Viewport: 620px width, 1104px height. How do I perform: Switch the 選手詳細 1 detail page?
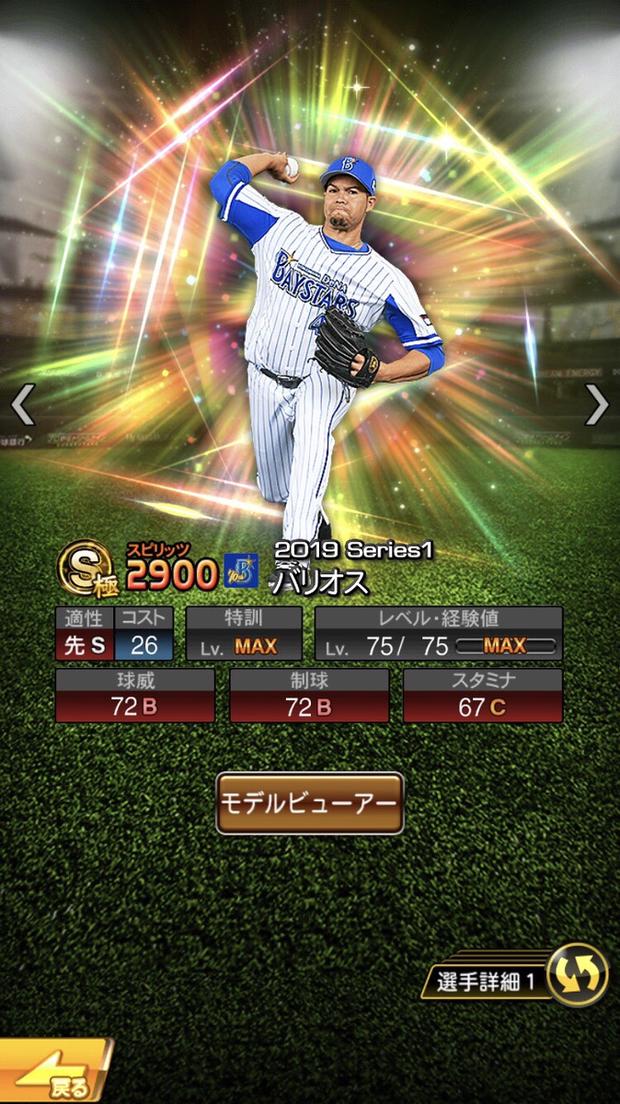pos(577,973)
